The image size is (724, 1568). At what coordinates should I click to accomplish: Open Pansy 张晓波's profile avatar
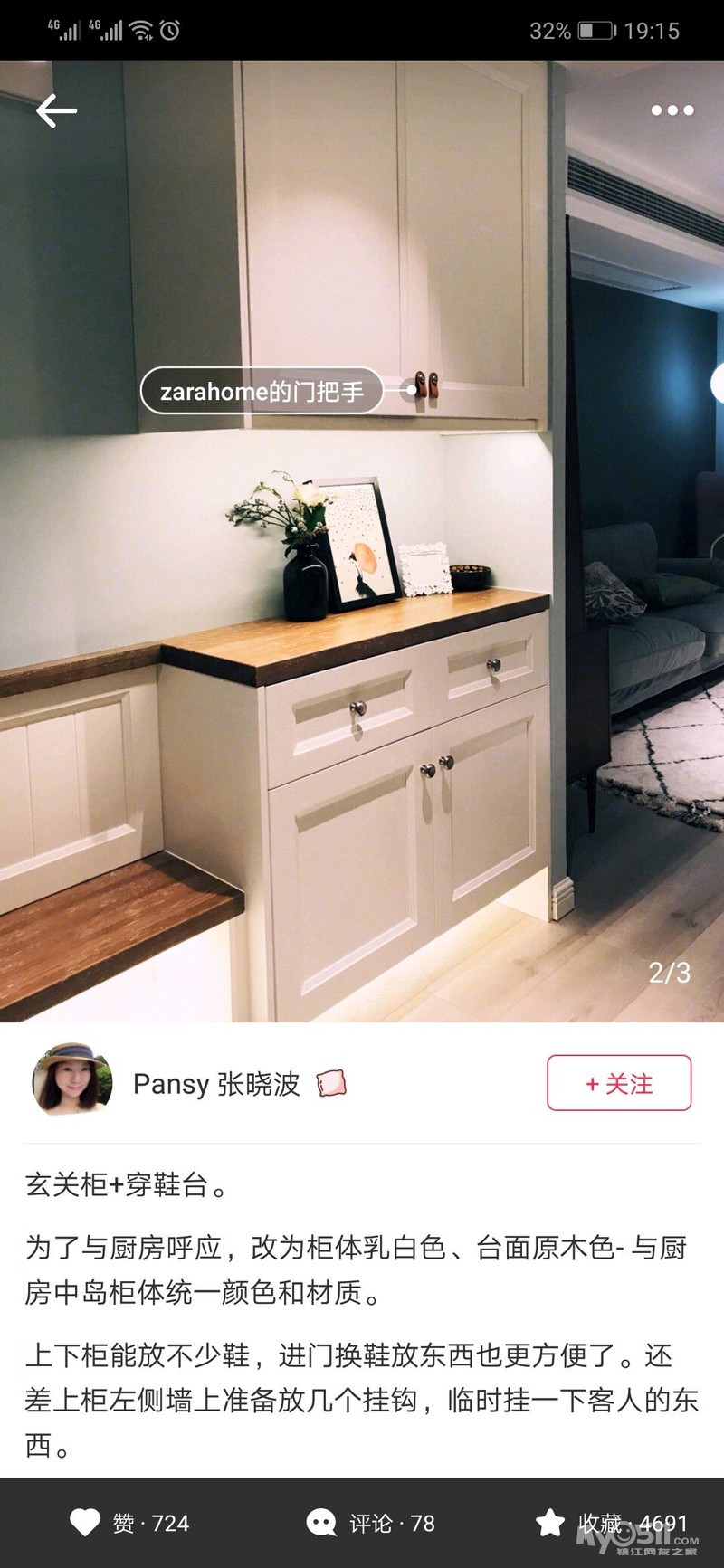[x=72, y=1079]
